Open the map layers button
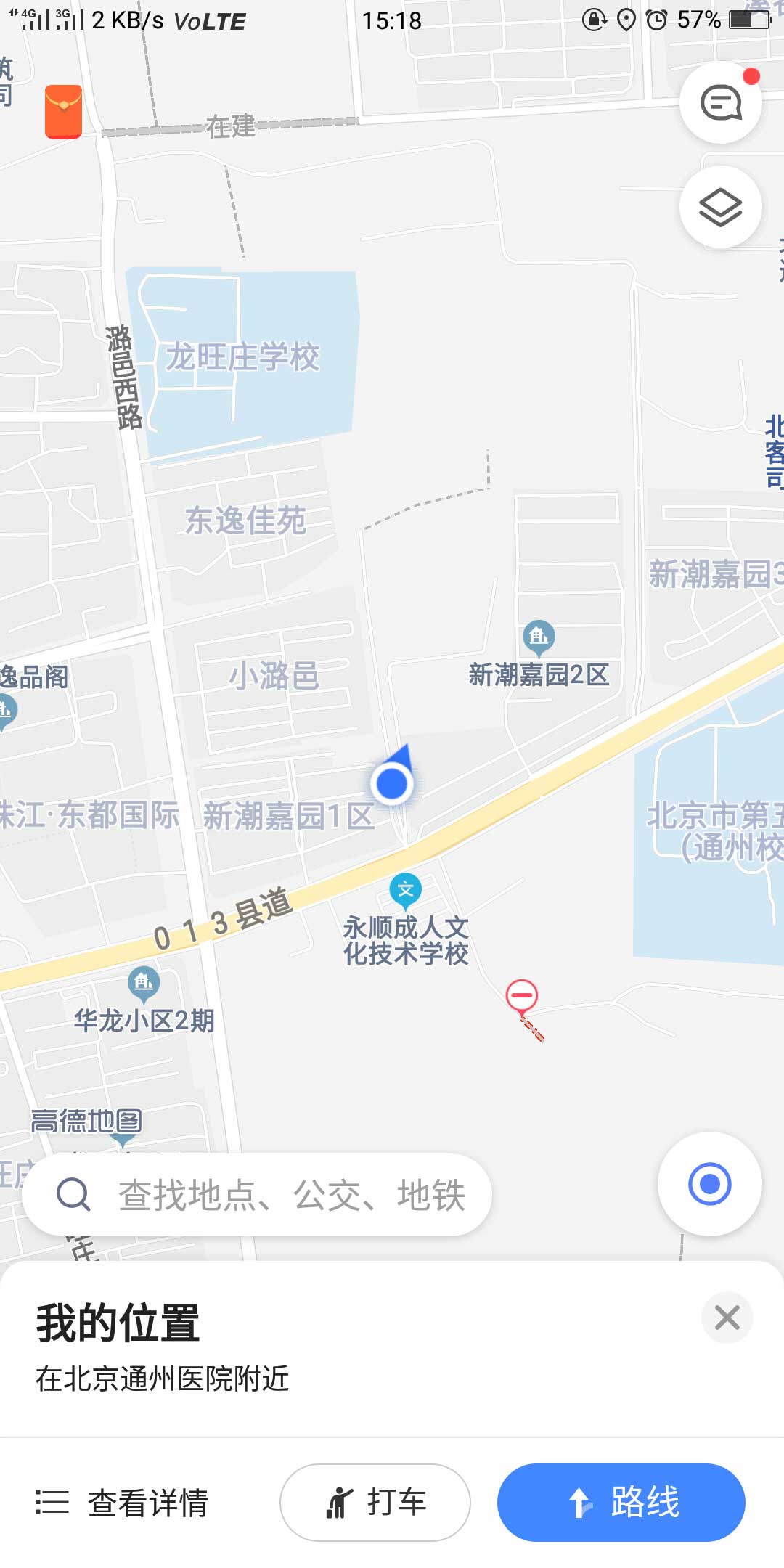The width and height of the screenshot is (784, 1568). pyautogui.click(x=720, y=207)
